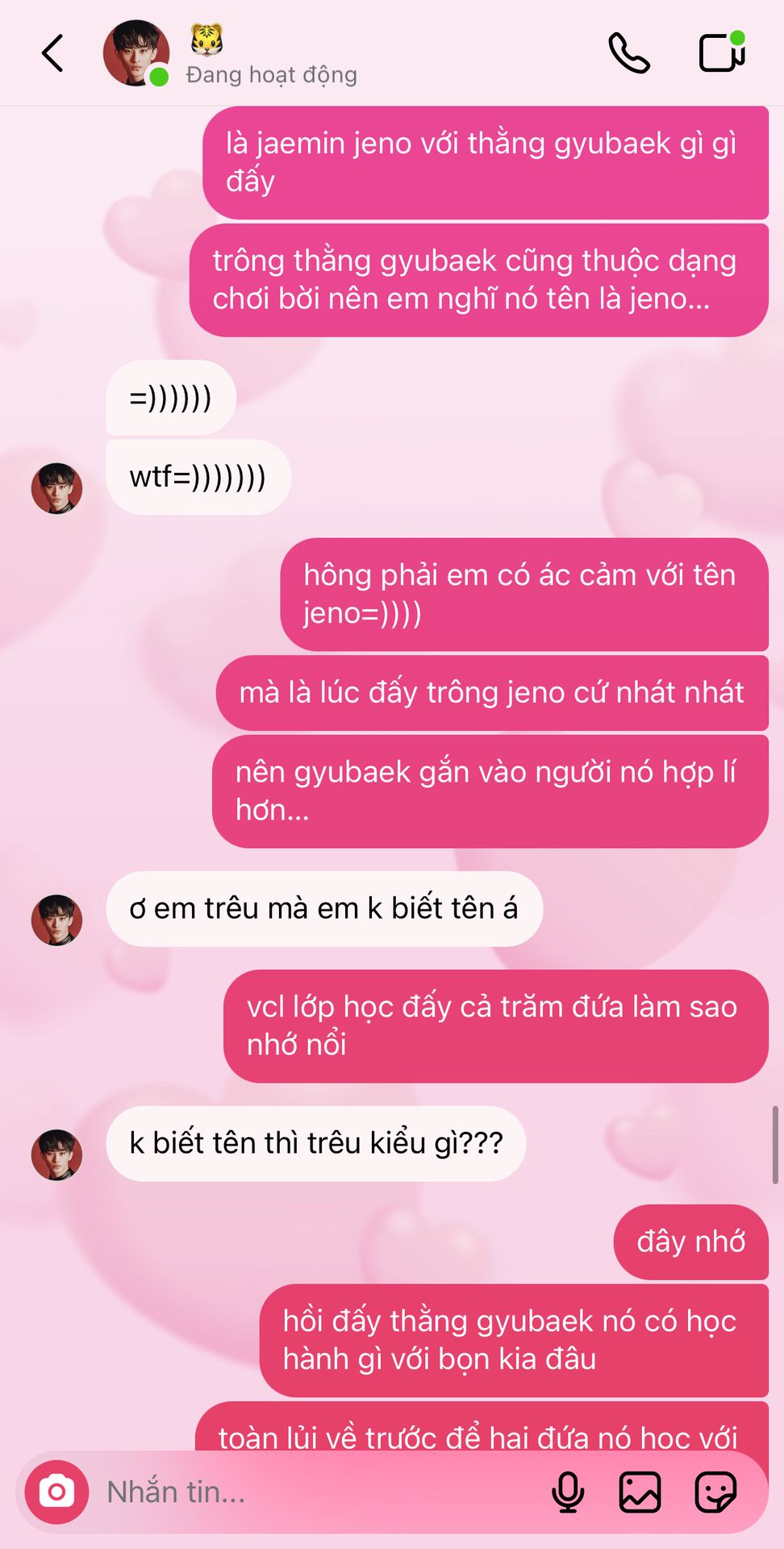Open the photo gallery picker
Image resolution: width=784 pixels, height=1549 pixels.
coord(640,1492)
